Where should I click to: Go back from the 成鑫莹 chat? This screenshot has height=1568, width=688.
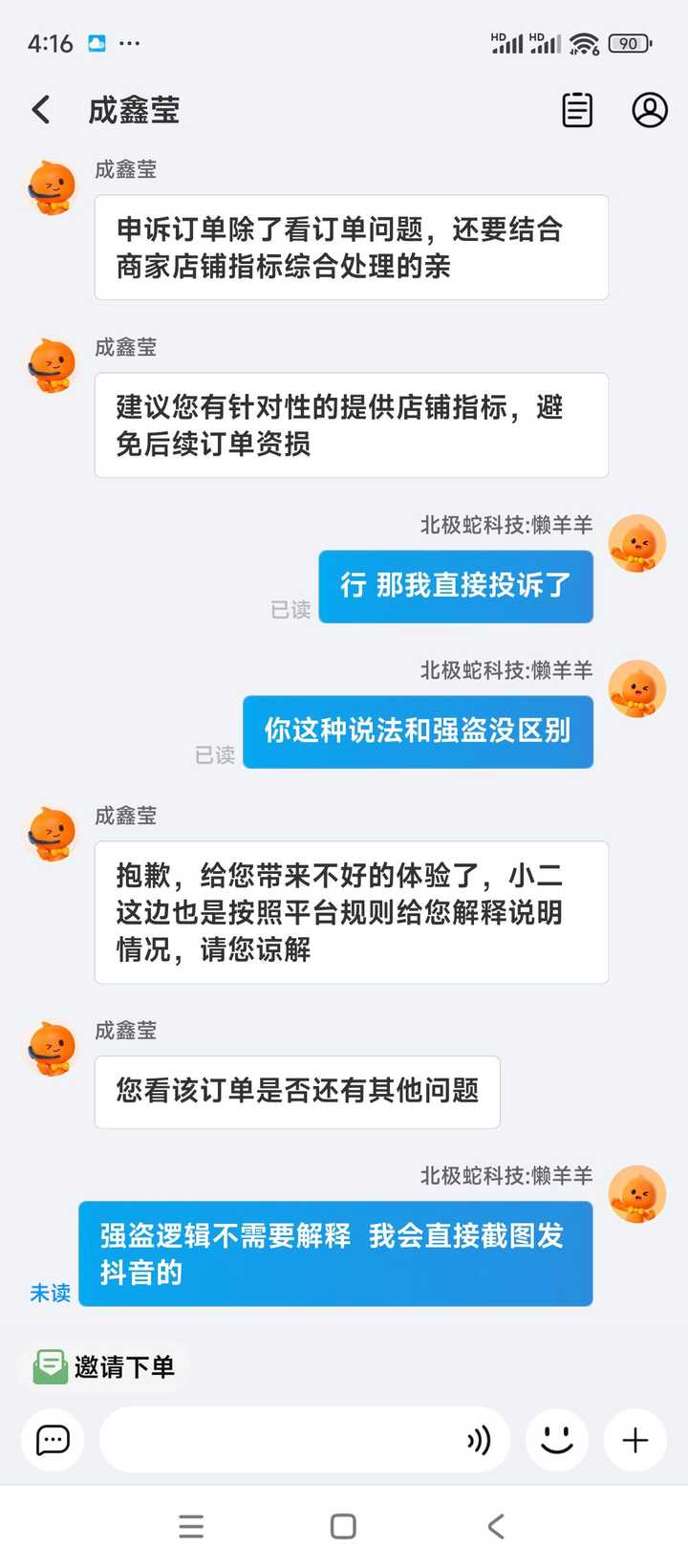(x=41, y=110)
